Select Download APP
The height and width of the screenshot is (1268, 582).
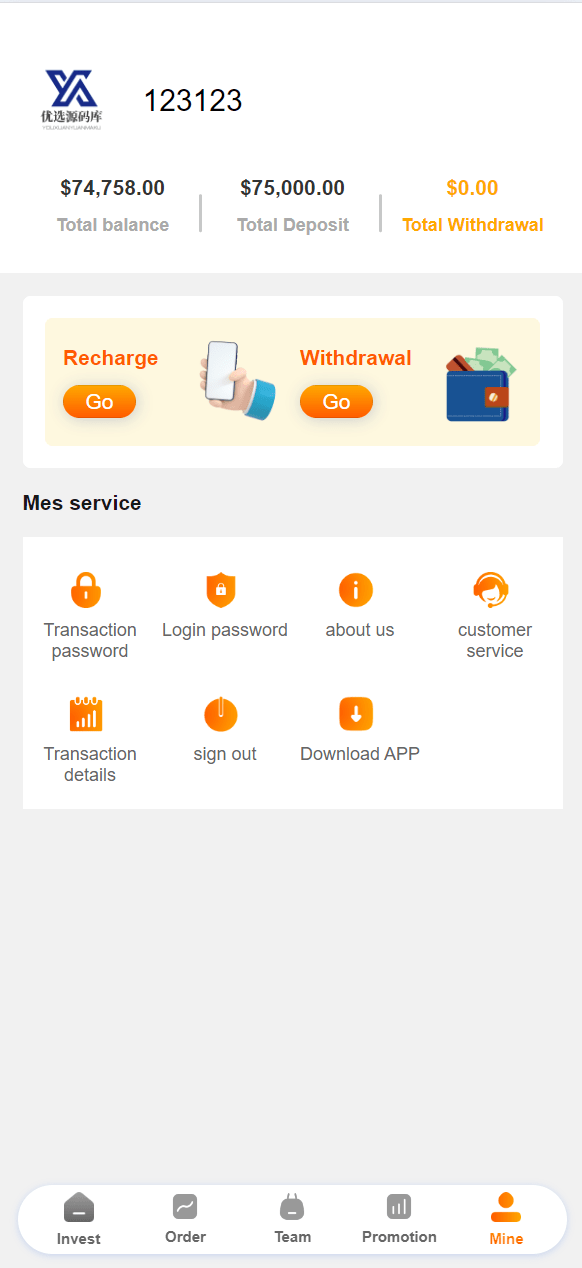tap(360, 729)
